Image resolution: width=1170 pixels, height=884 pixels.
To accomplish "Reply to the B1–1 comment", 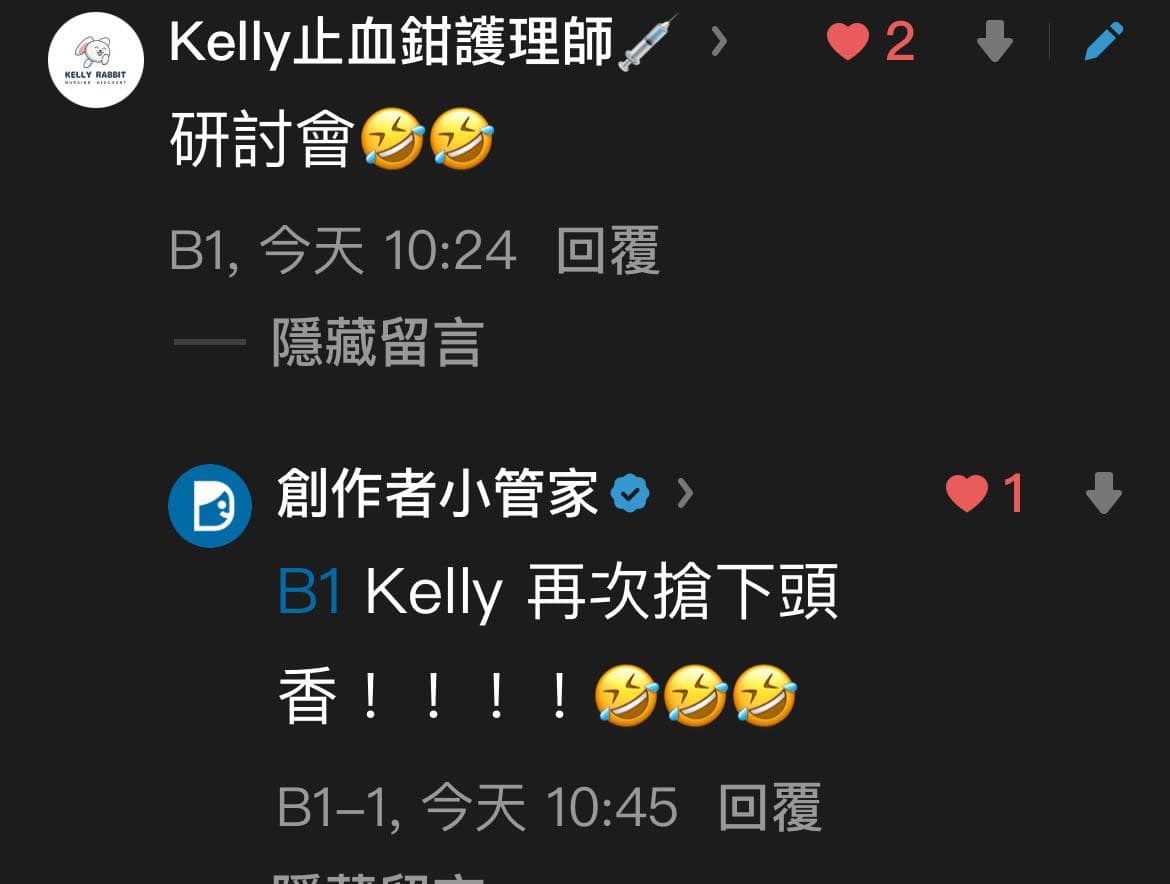I will [769, 807].
